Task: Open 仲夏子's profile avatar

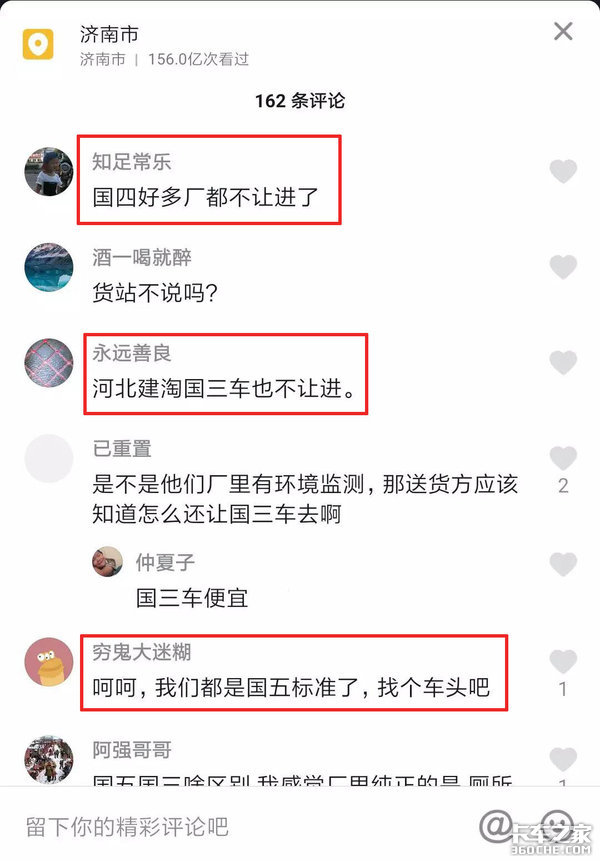Action: click(x=107, y=562)
